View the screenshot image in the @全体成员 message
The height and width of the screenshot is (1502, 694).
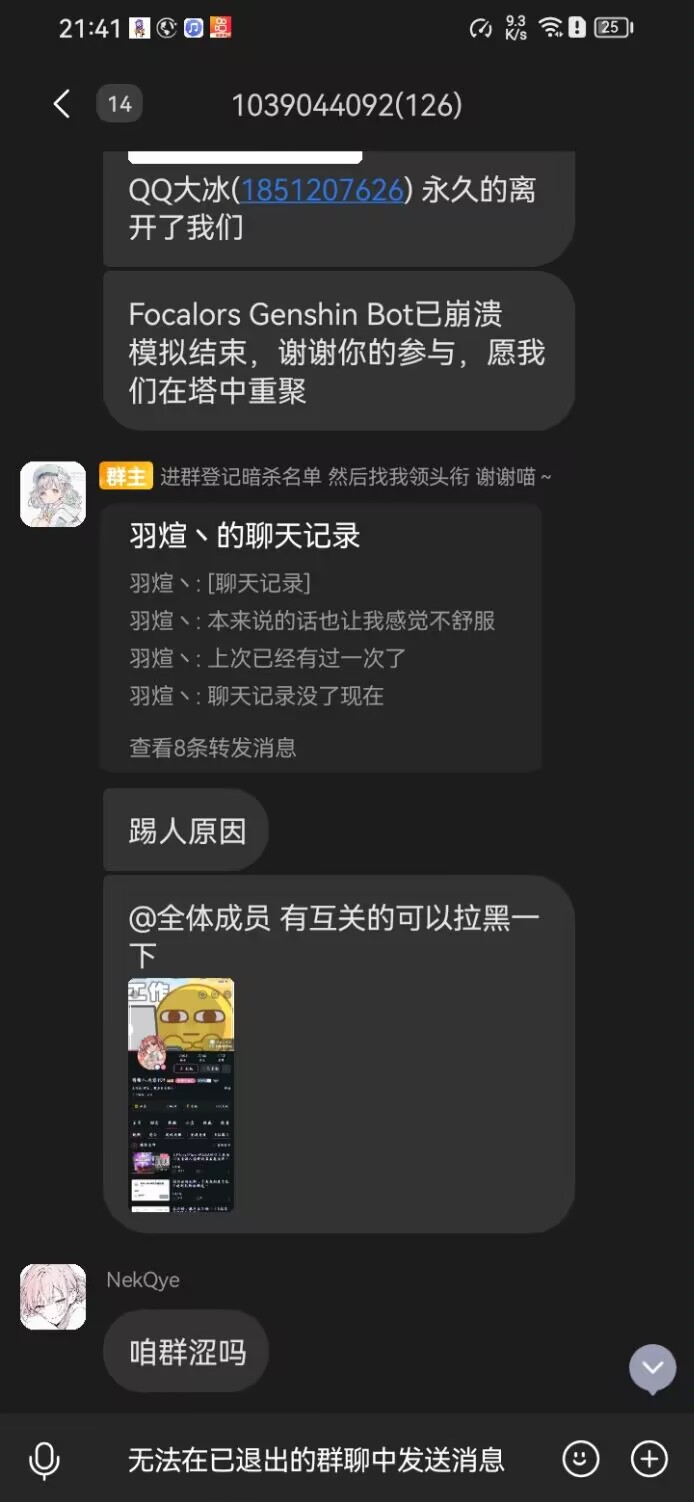181,1095
